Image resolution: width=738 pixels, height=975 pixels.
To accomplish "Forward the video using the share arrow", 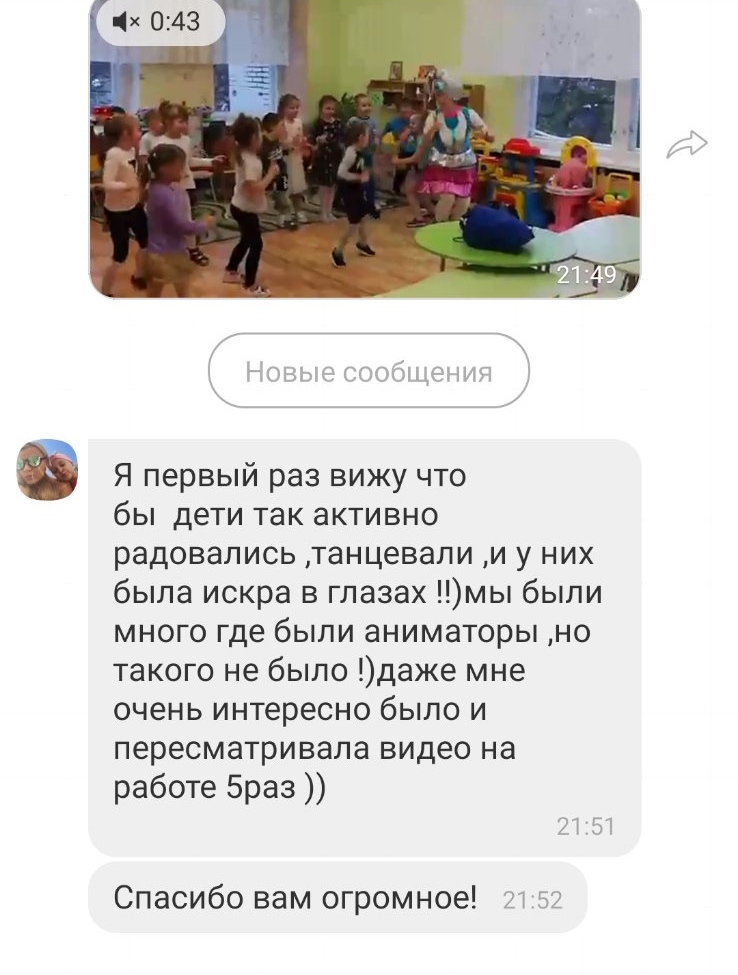I will (686, 146).
